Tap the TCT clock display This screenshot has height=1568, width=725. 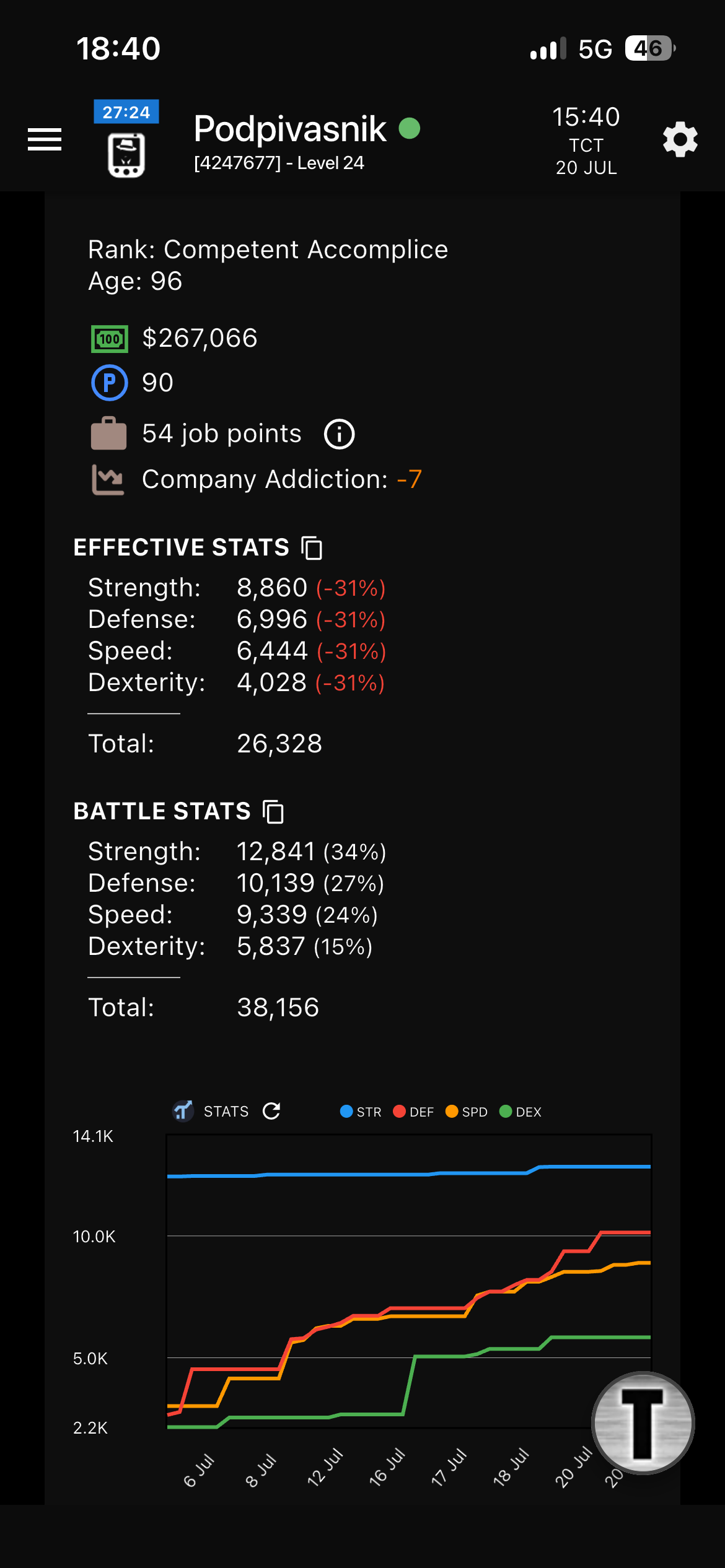[x=586, y=141]
